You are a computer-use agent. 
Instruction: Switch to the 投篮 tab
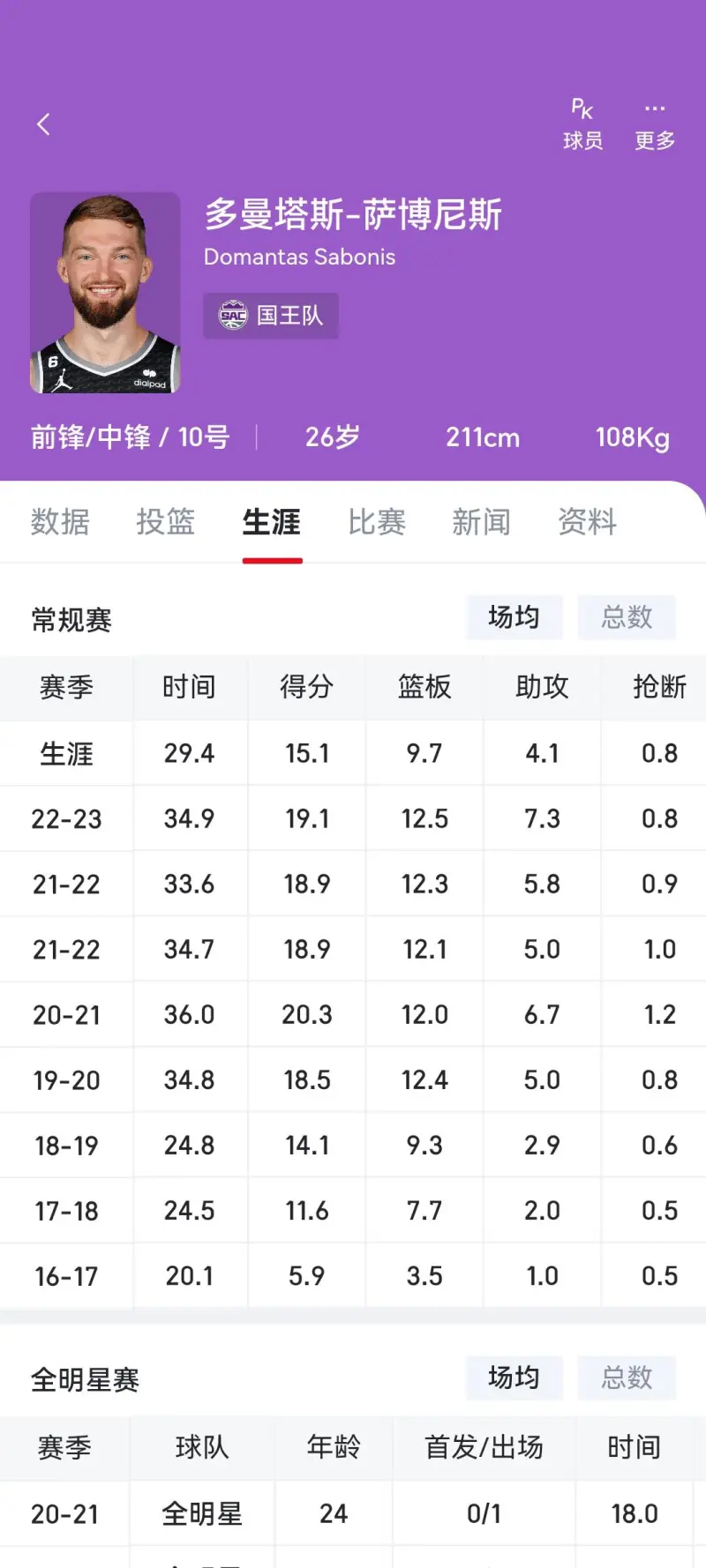coord(165,522)
